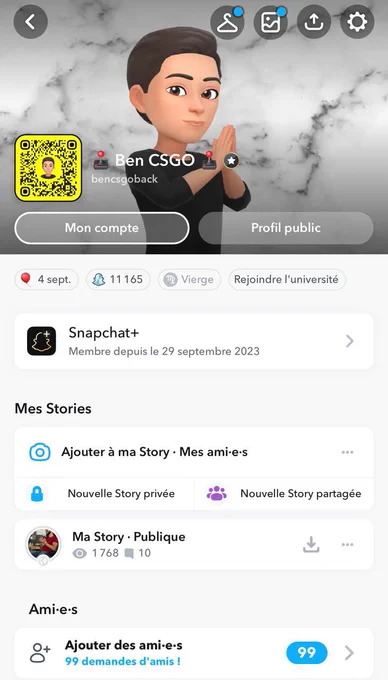Image resolution: width=388 pixels, height=680 pixels.
Task: Create a Nouvelle Story privée
Action: (x=104, y=494)
